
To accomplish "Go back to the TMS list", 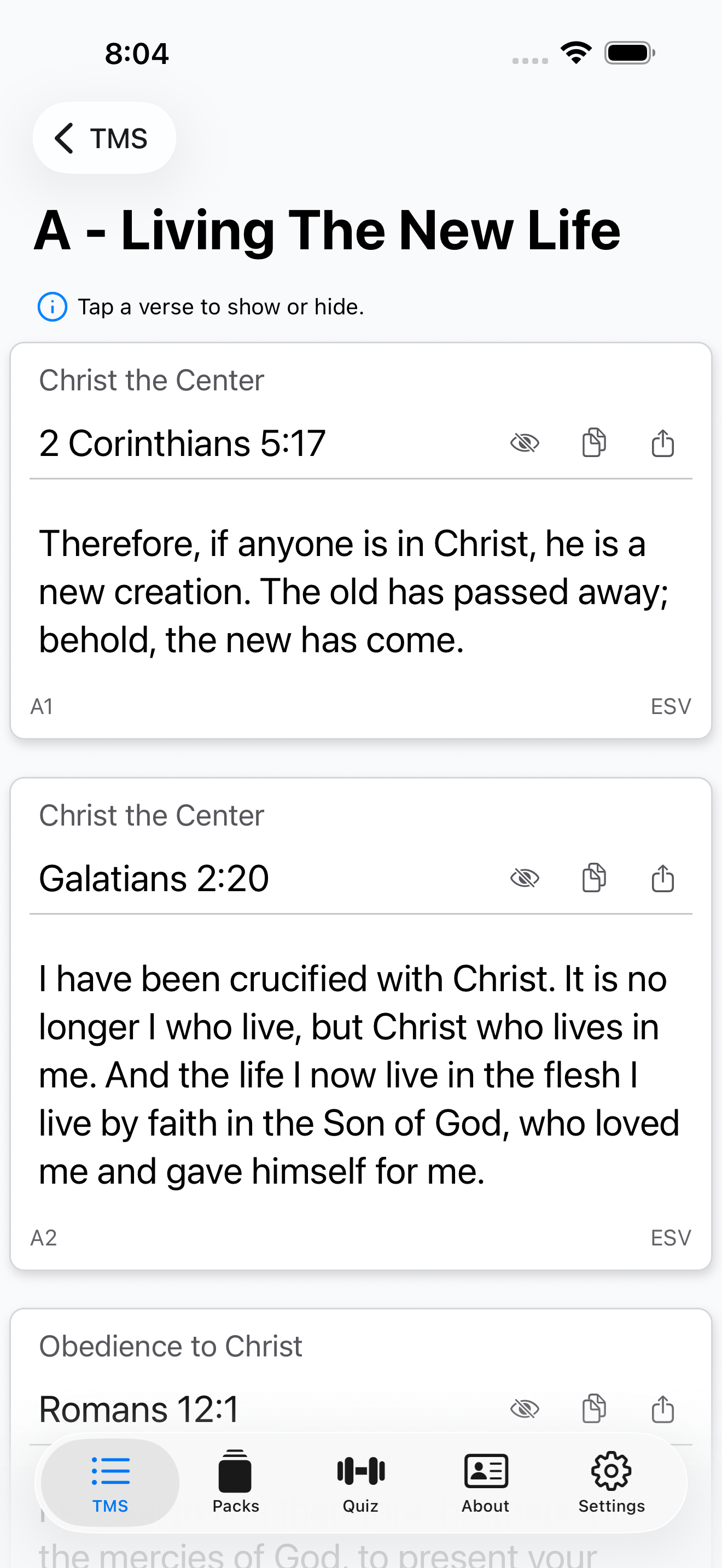I will 104,138.
